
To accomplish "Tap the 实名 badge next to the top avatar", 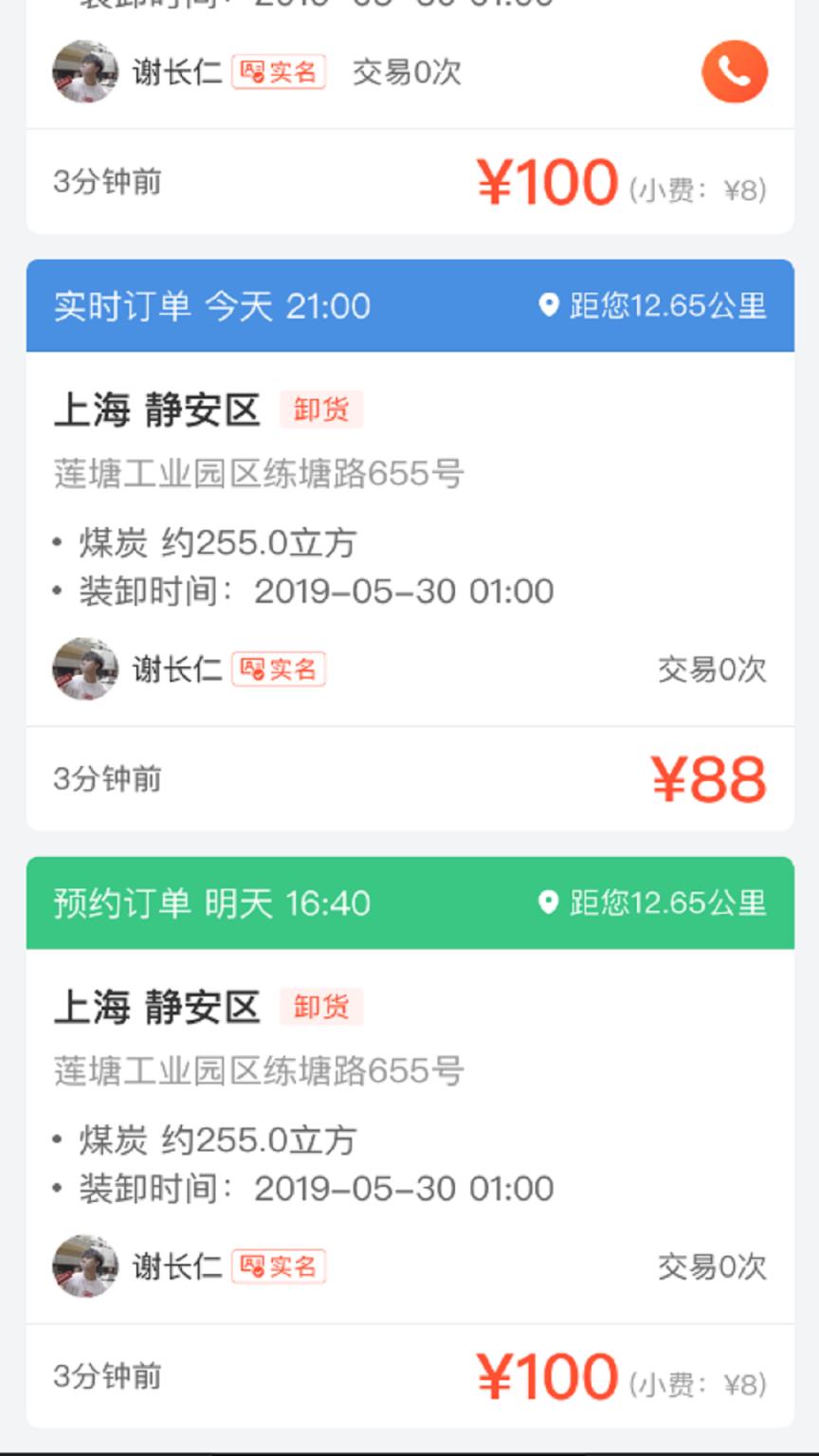I will (x=281, y=71).
